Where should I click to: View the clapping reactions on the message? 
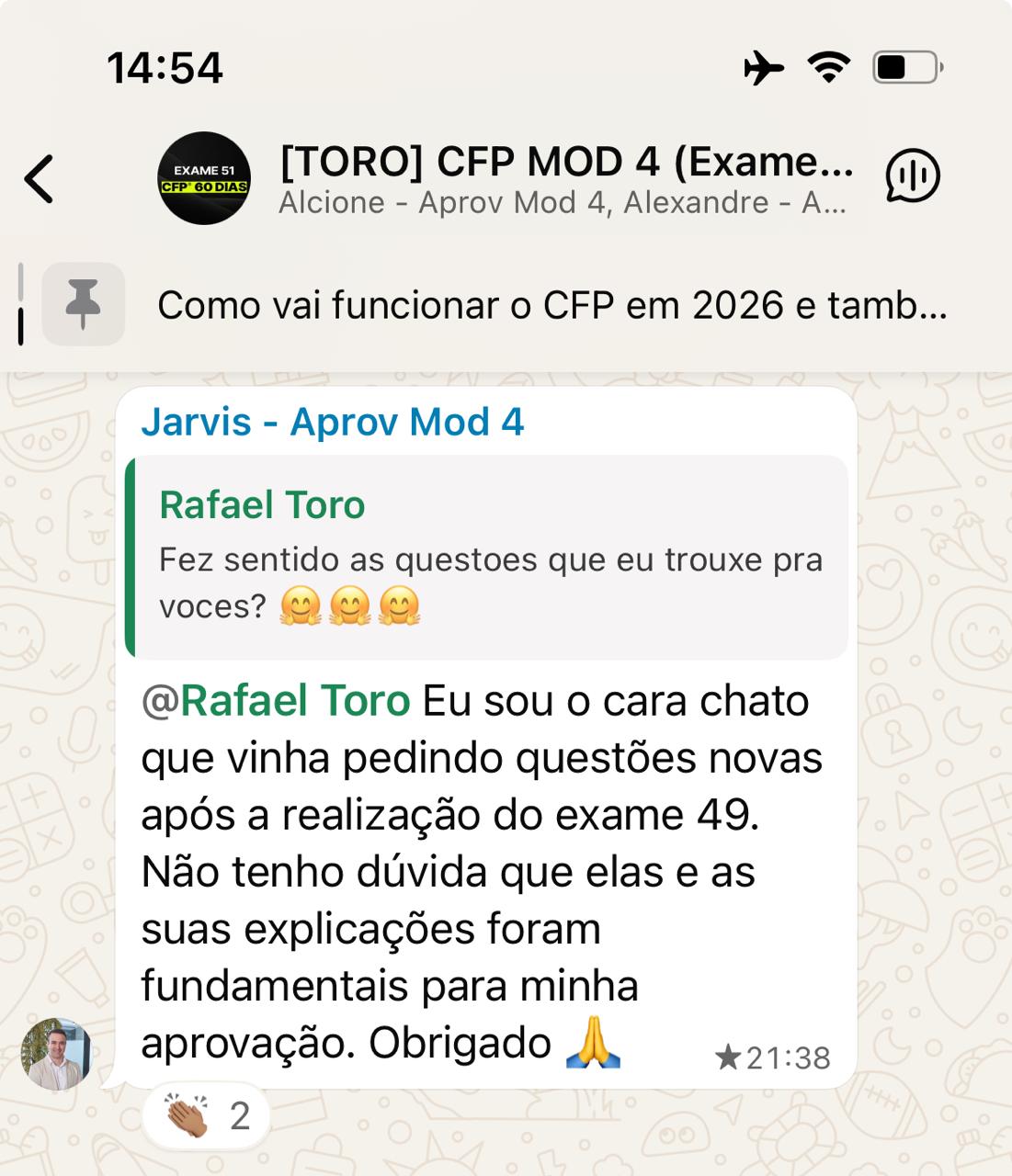coord(207,1116)
